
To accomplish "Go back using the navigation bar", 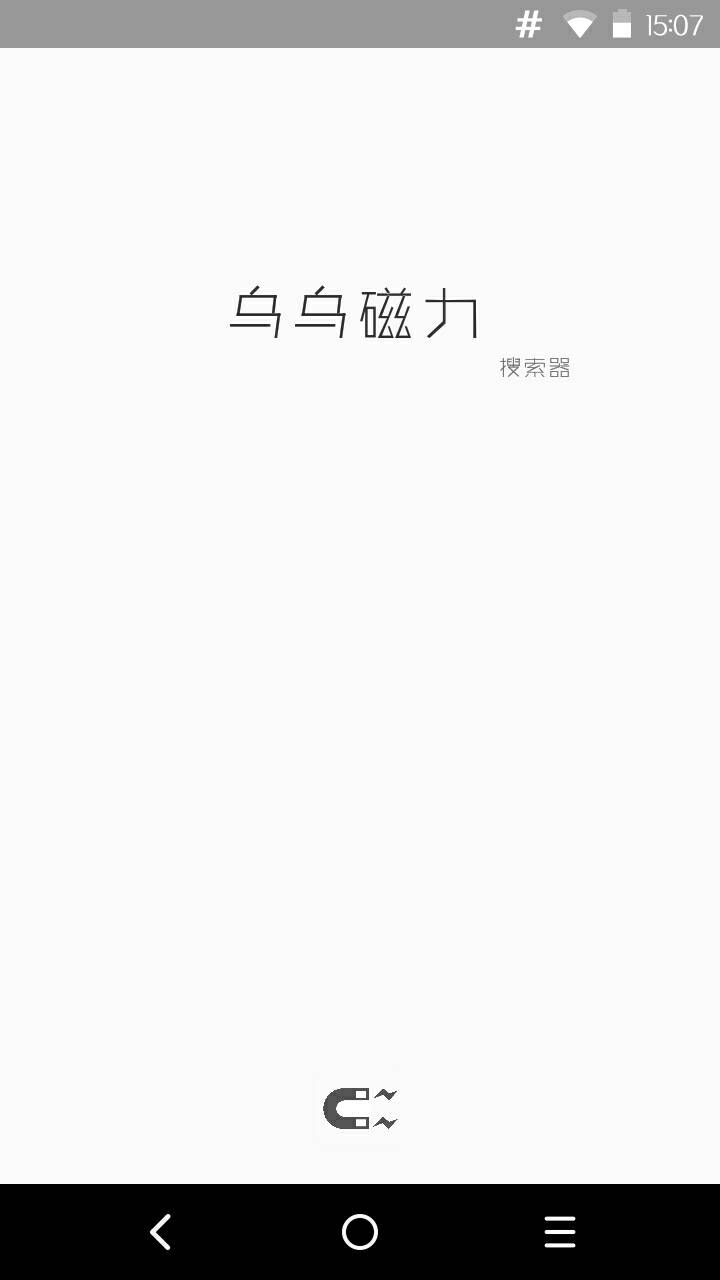I will (x=160, y=1232).
